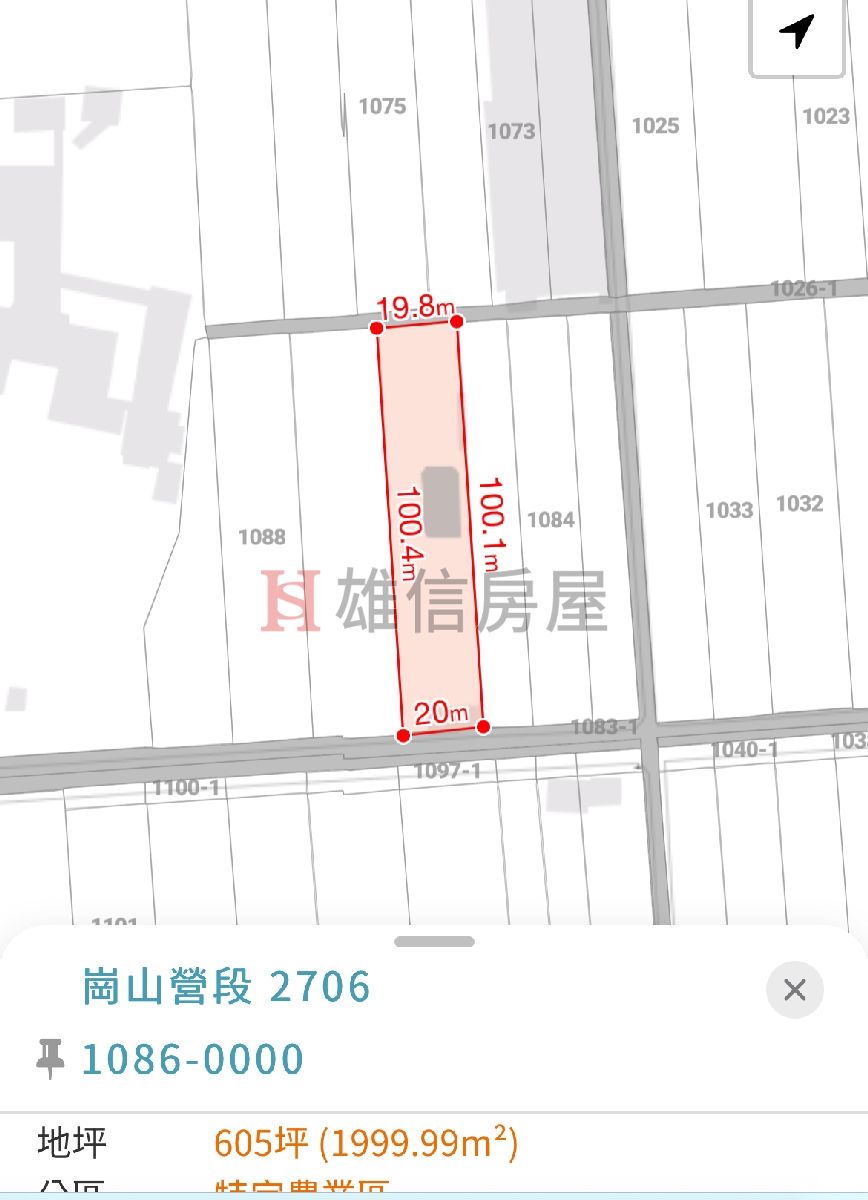Select parcel 1025 on the map
Screen dimensions: 868x1200
coord(655,125)
